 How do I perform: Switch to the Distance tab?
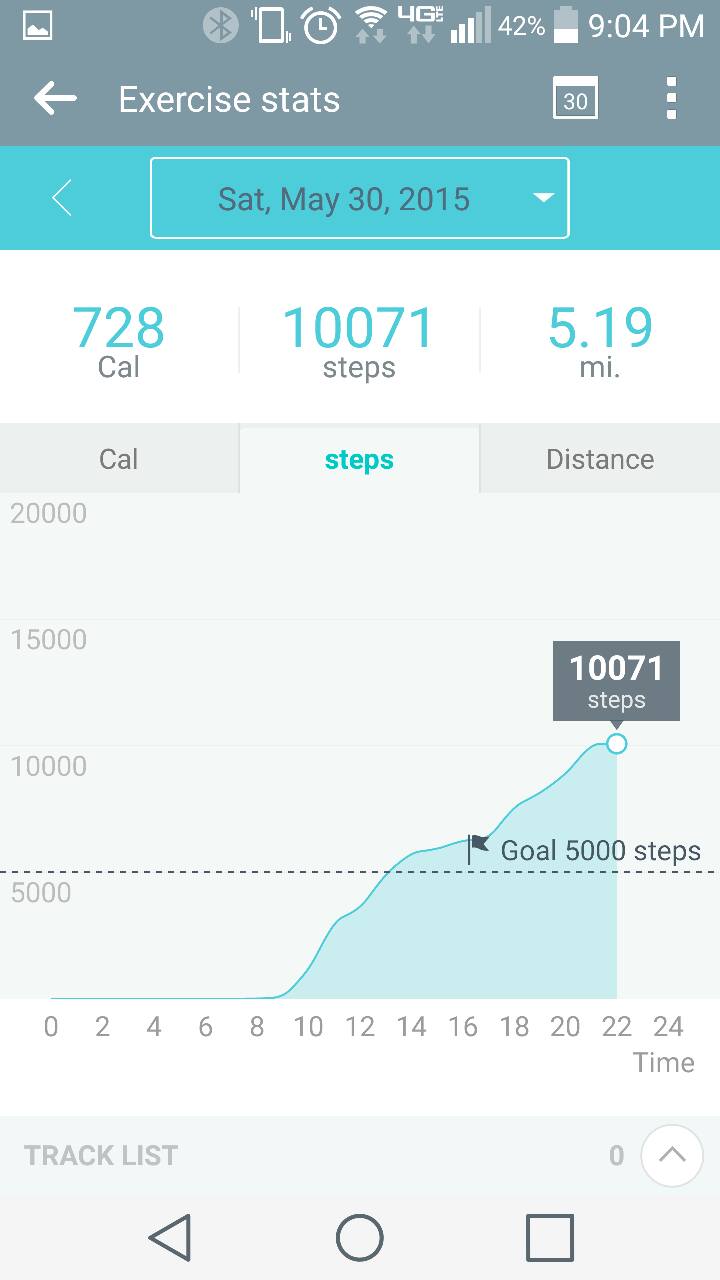point(600,459)
